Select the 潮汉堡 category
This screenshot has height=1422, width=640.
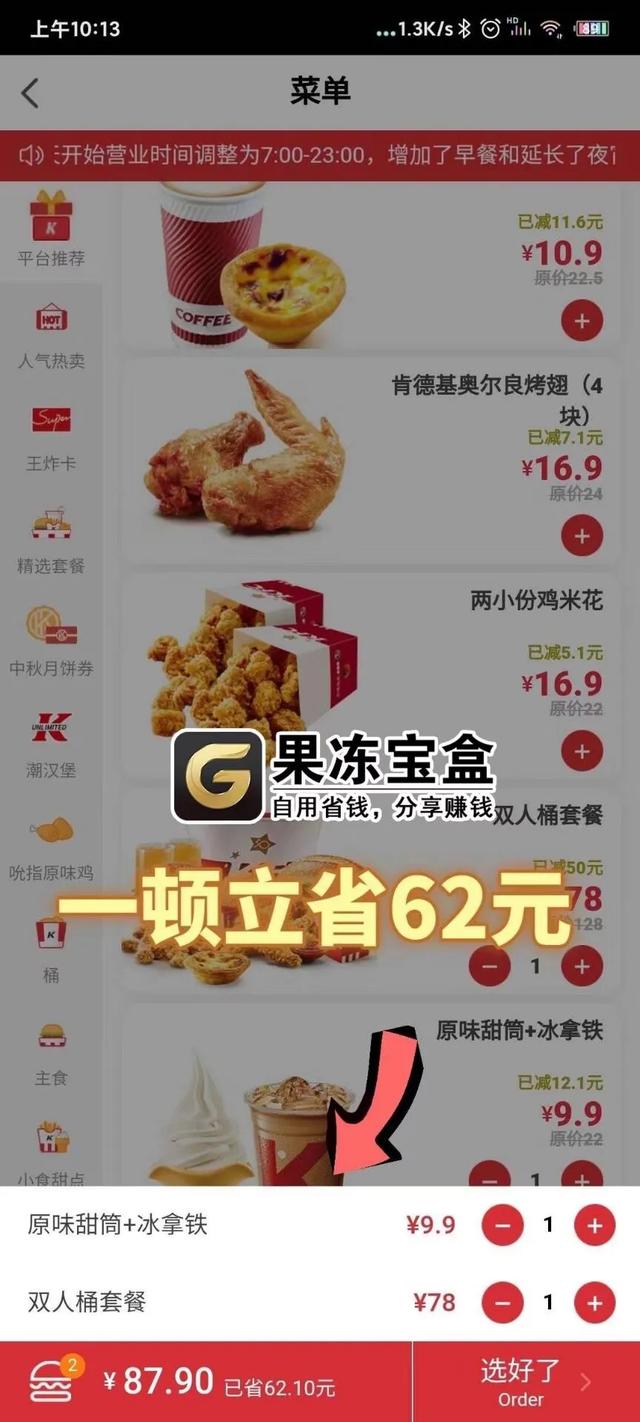coord(51,745)
